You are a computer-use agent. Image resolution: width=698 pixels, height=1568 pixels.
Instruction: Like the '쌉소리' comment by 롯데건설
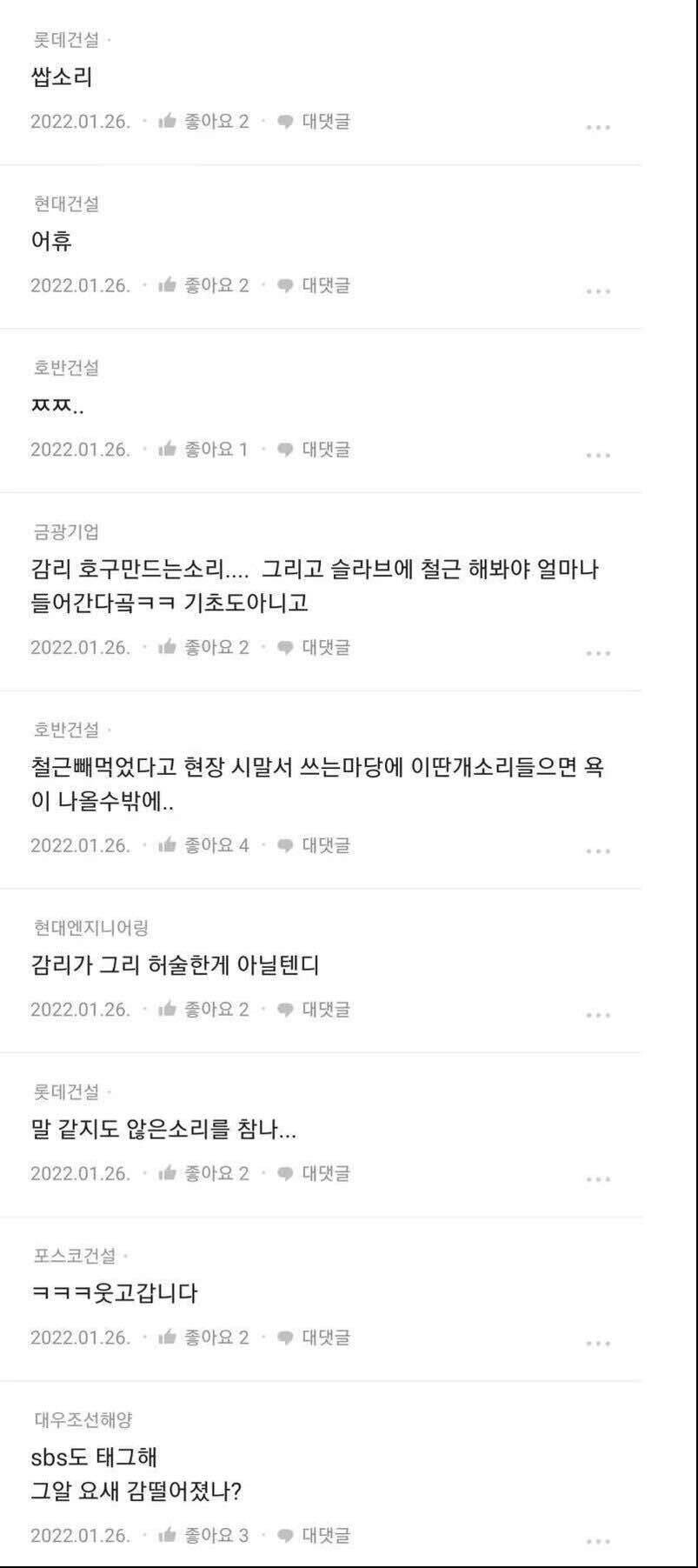pyautogui.click(x=203, y=122)
